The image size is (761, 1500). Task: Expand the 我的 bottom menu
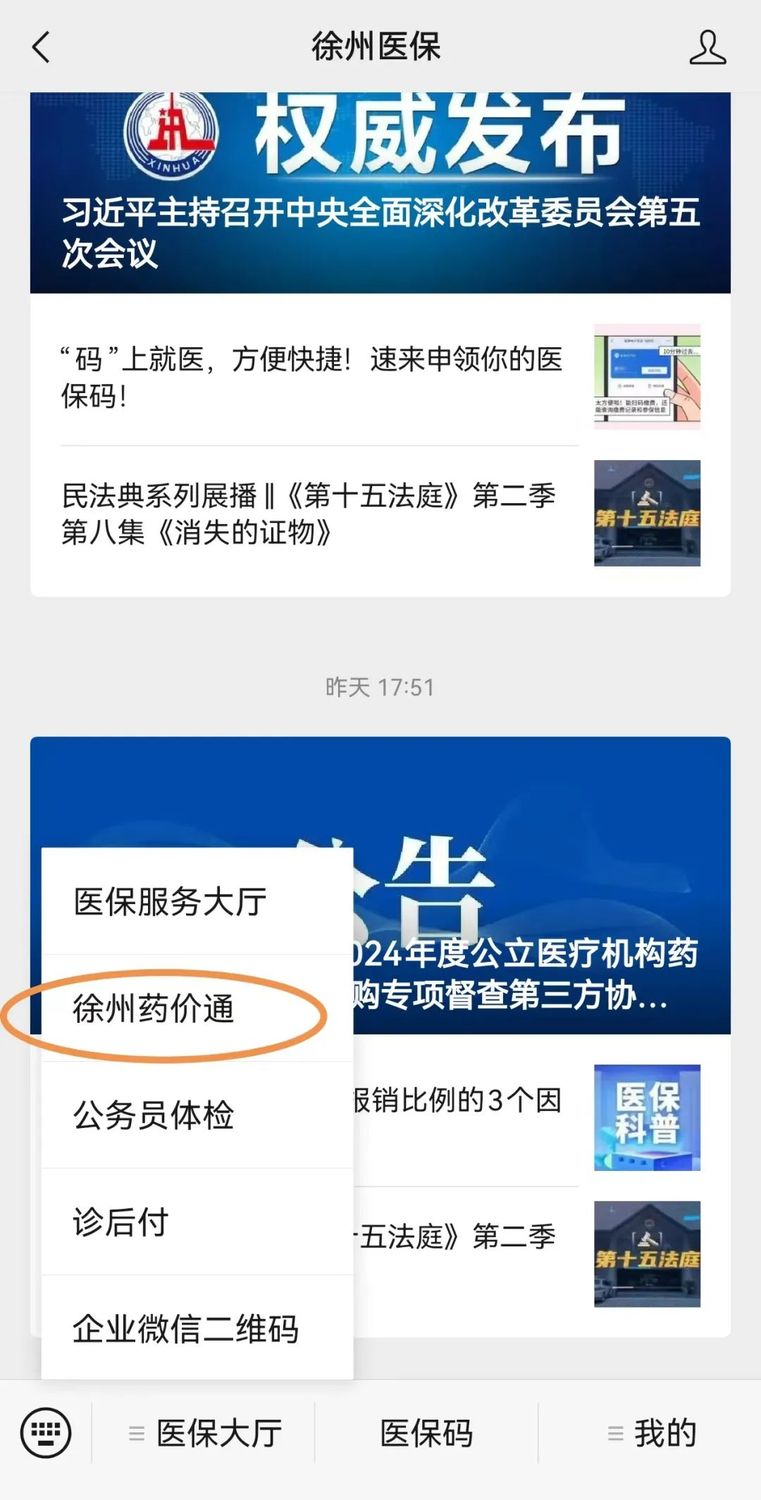pyautogui.click(x=652, y=1433)
